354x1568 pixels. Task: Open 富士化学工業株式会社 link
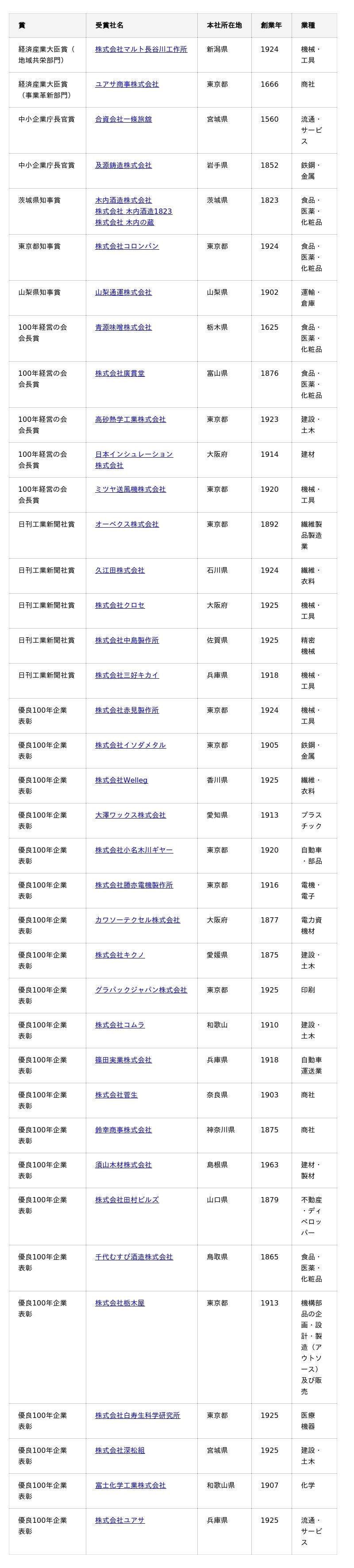[130, 1485]
